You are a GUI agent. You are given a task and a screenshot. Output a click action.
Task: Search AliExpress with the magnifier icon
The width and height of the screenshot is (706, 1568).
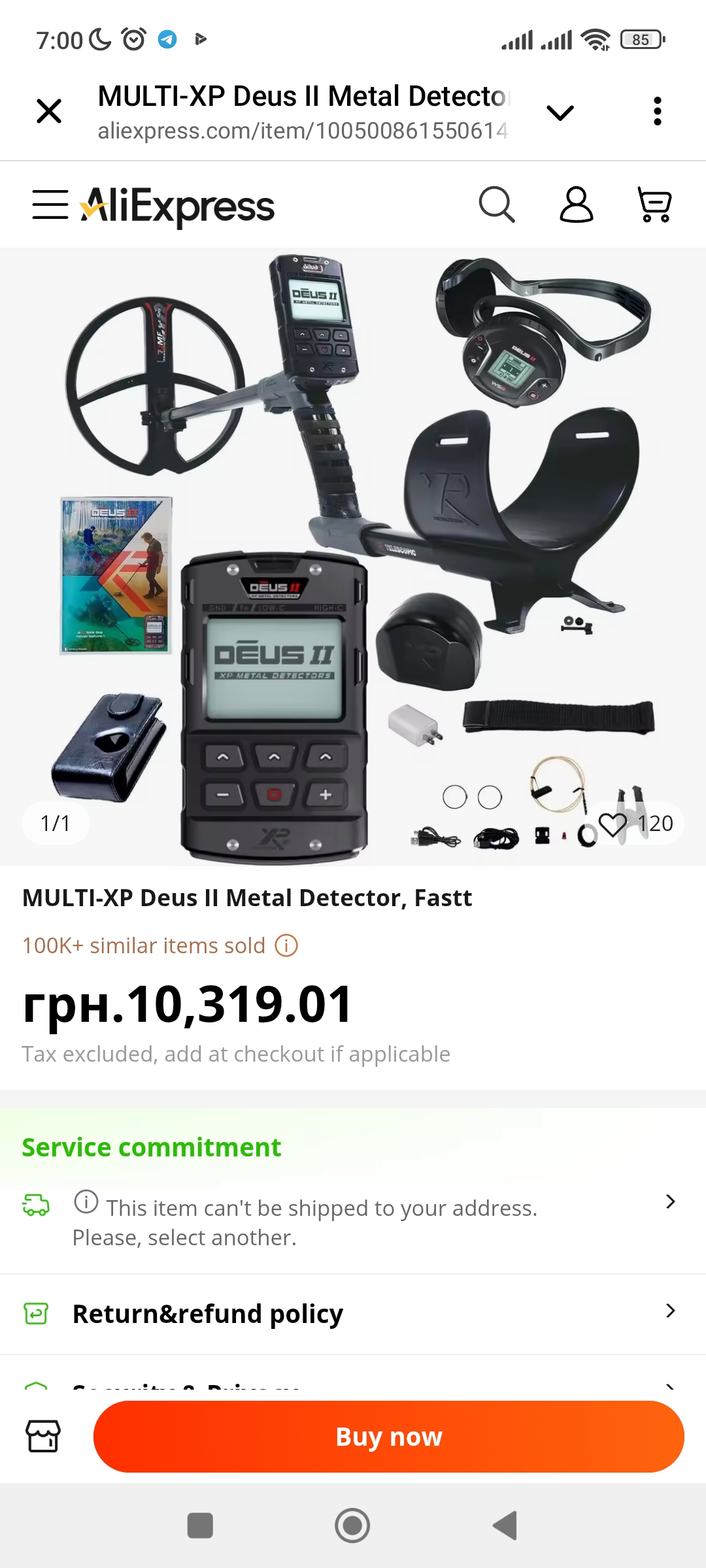coord(497,205)
